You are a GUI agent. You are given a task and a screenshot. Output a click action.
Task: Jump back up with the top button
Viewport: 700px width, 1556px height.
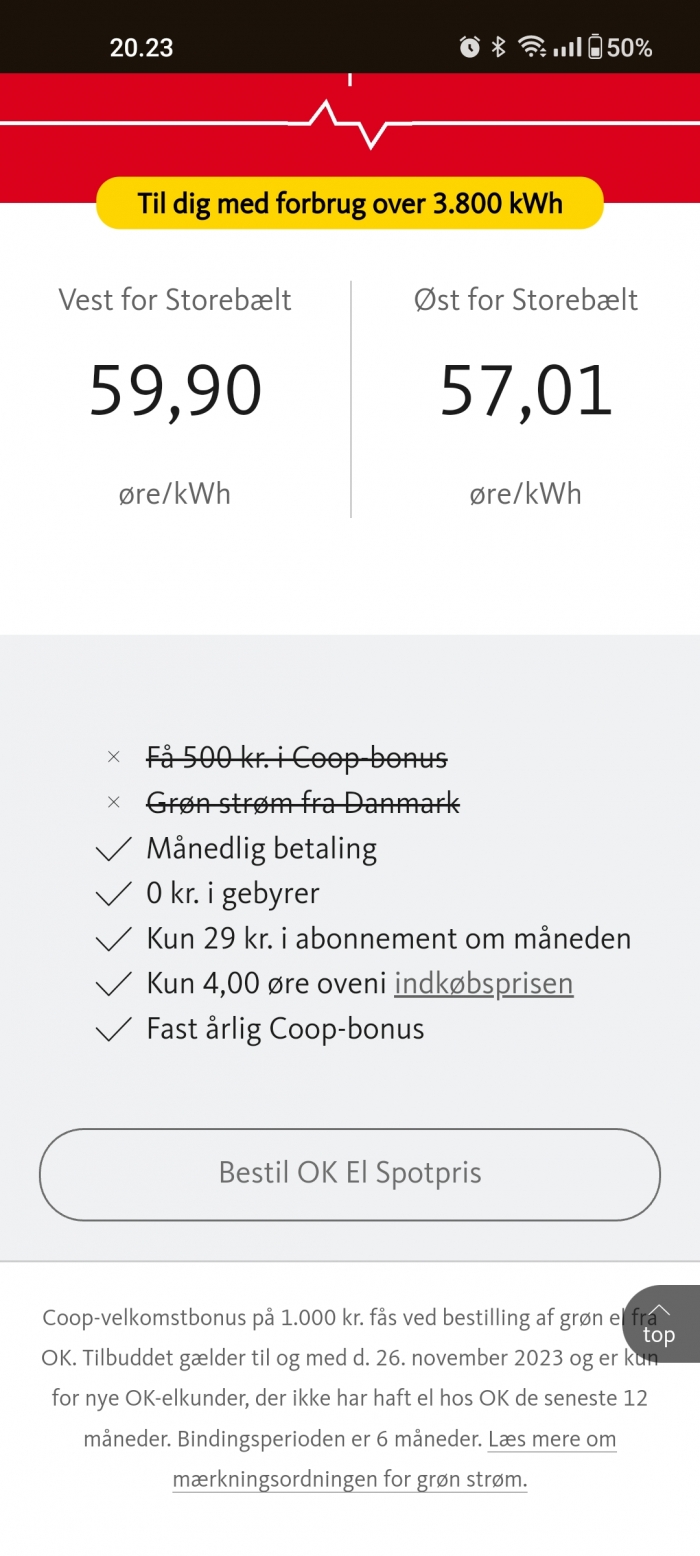coord(661,1324)
